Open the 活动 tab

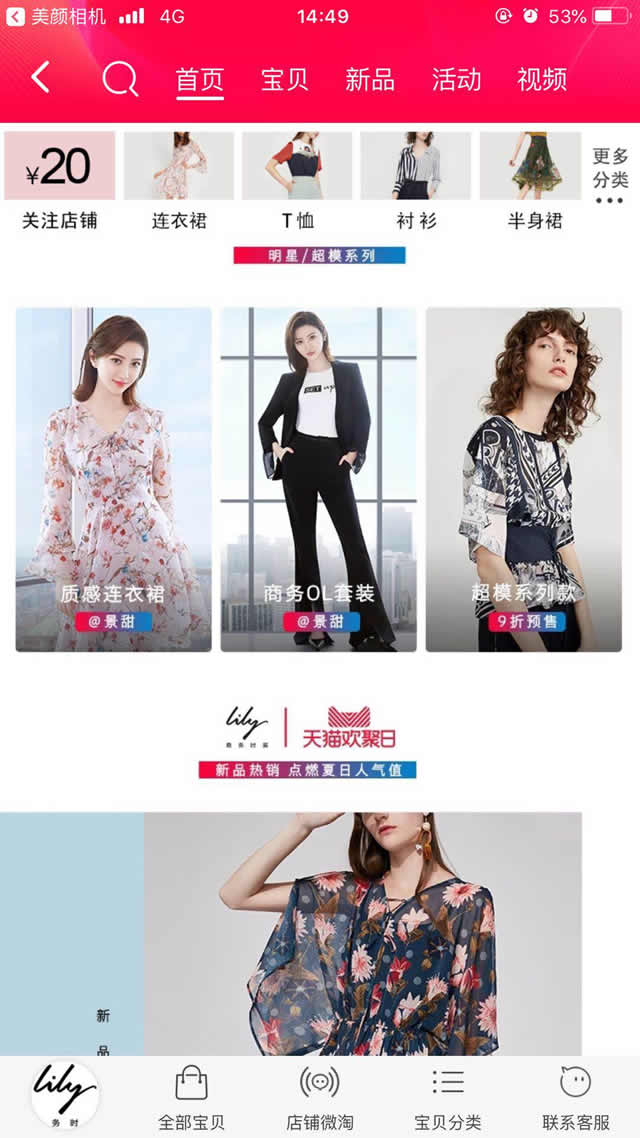[x=456, y=79]
